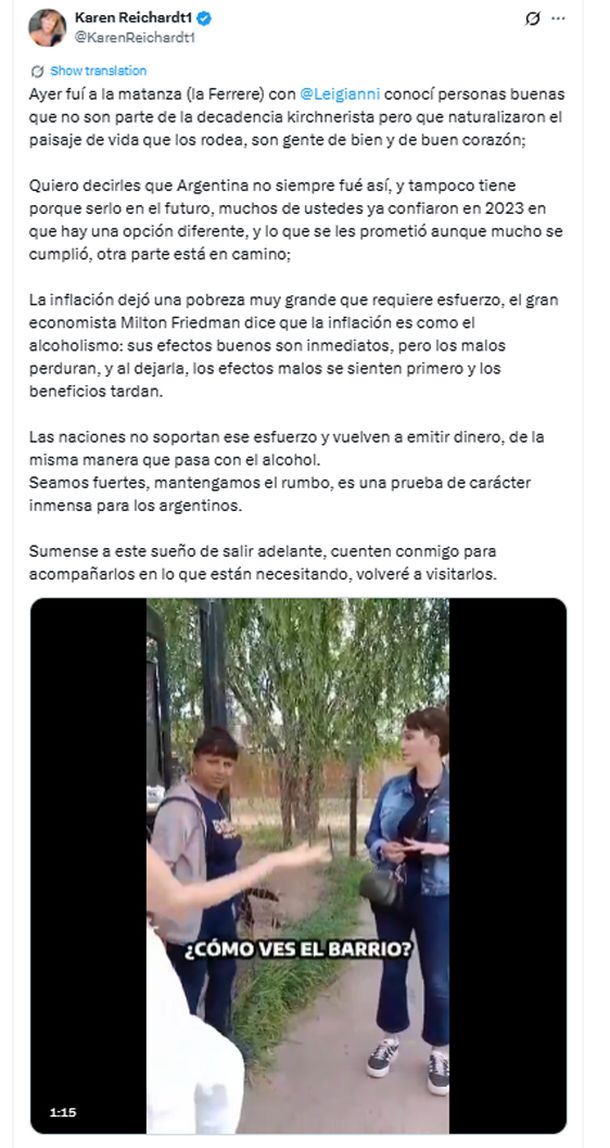Open Karen Reichardt1's profile picture
Screen dimensions: 610x1148
pyautogui.click(x=47, y=27)
